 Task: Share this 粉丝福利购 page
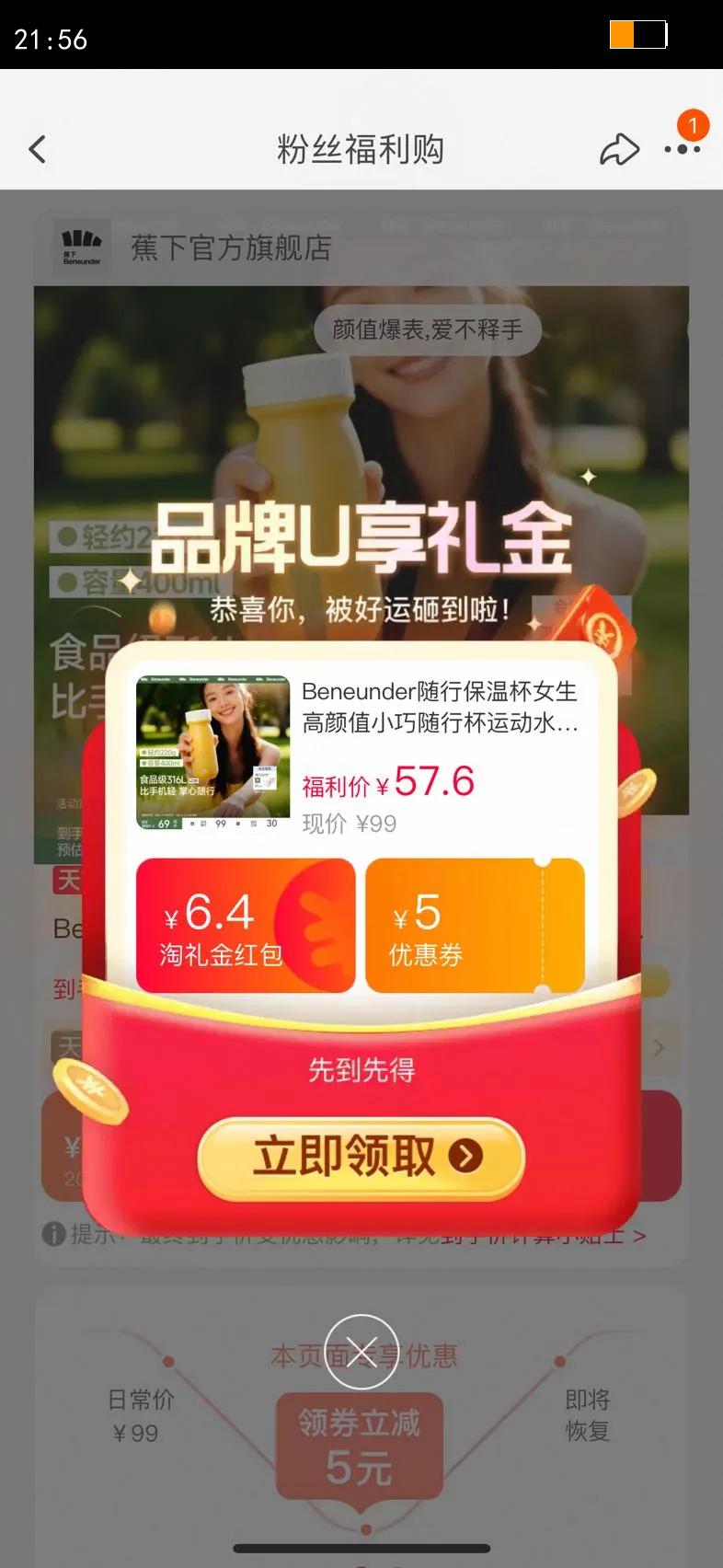619,149
